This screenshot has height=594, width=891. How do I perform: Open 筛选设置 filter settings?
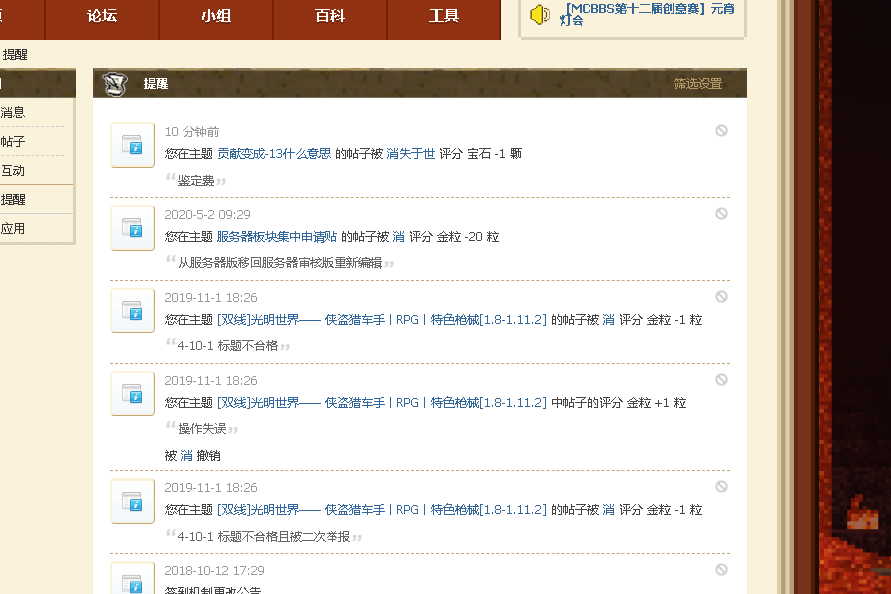[697, 84]
